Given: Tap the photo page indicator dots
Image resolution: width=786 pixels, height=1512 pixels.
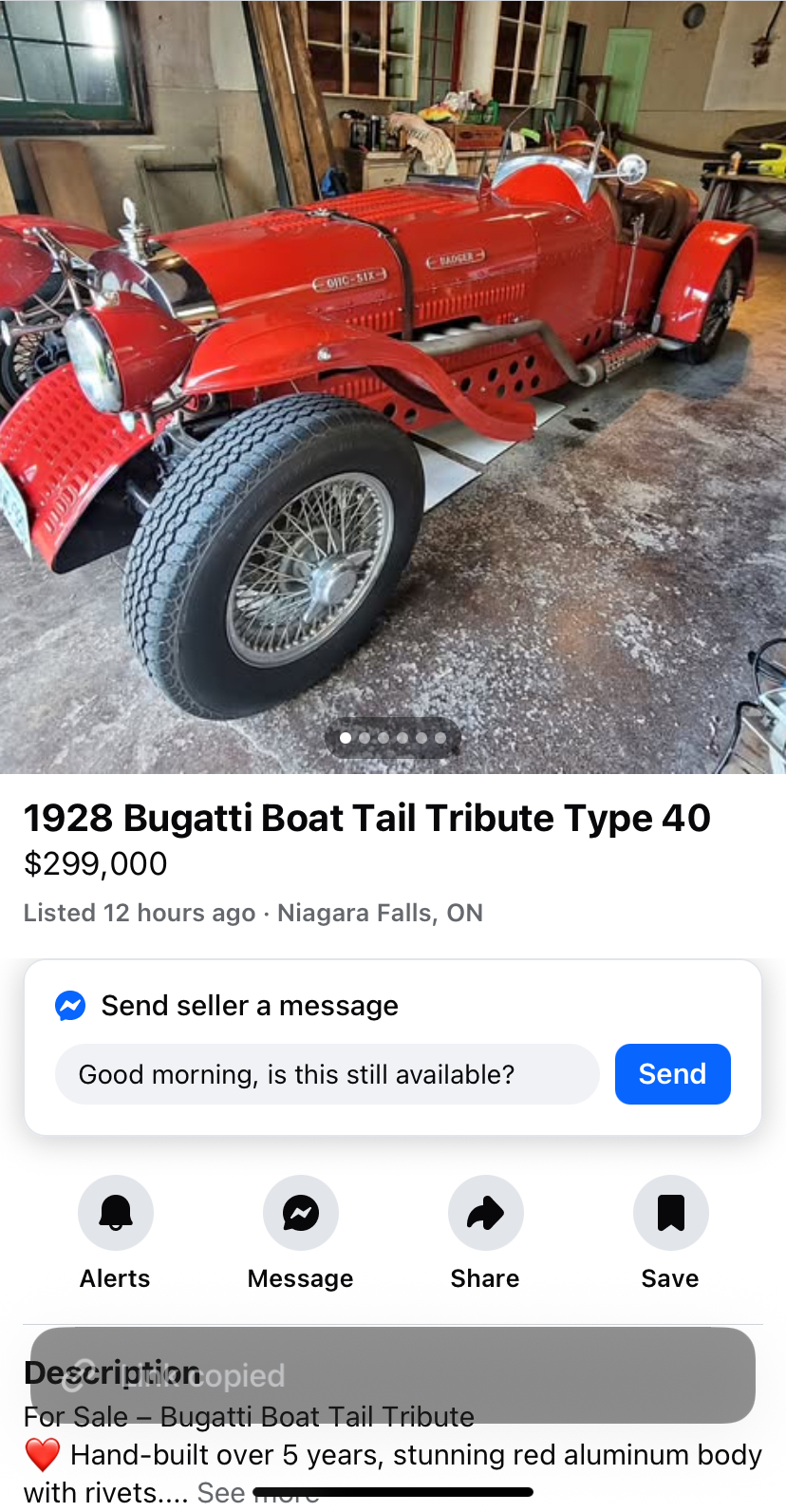Looking at the screenshot, I should click(393, 738).
